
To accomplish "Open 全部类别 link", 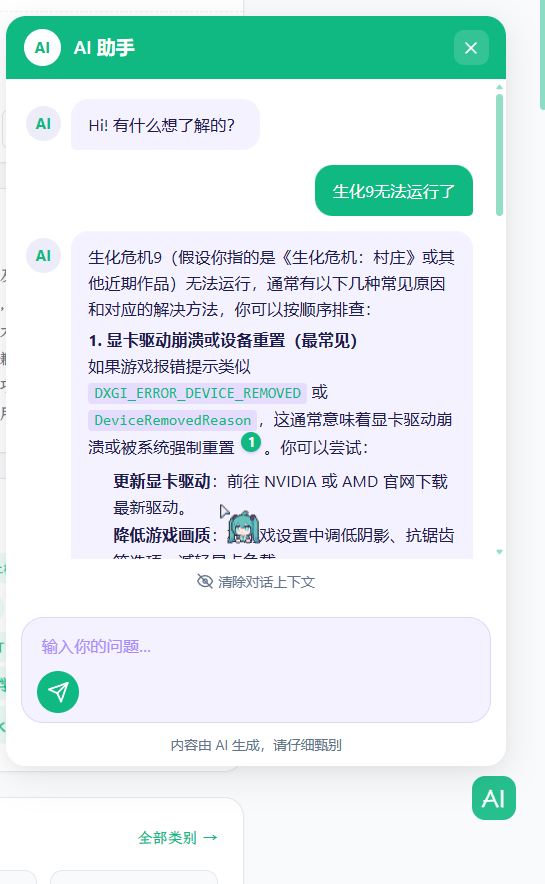I will tap(178, 837).
